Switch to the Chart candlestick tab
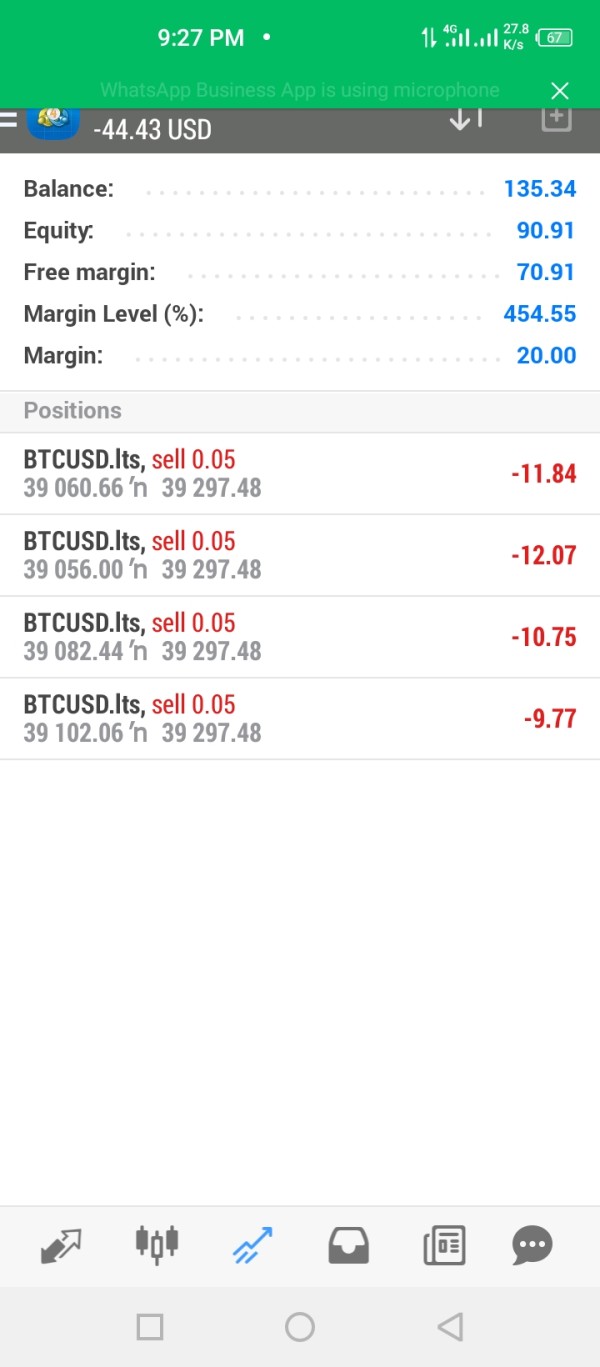 click(x=157, y=1244)
